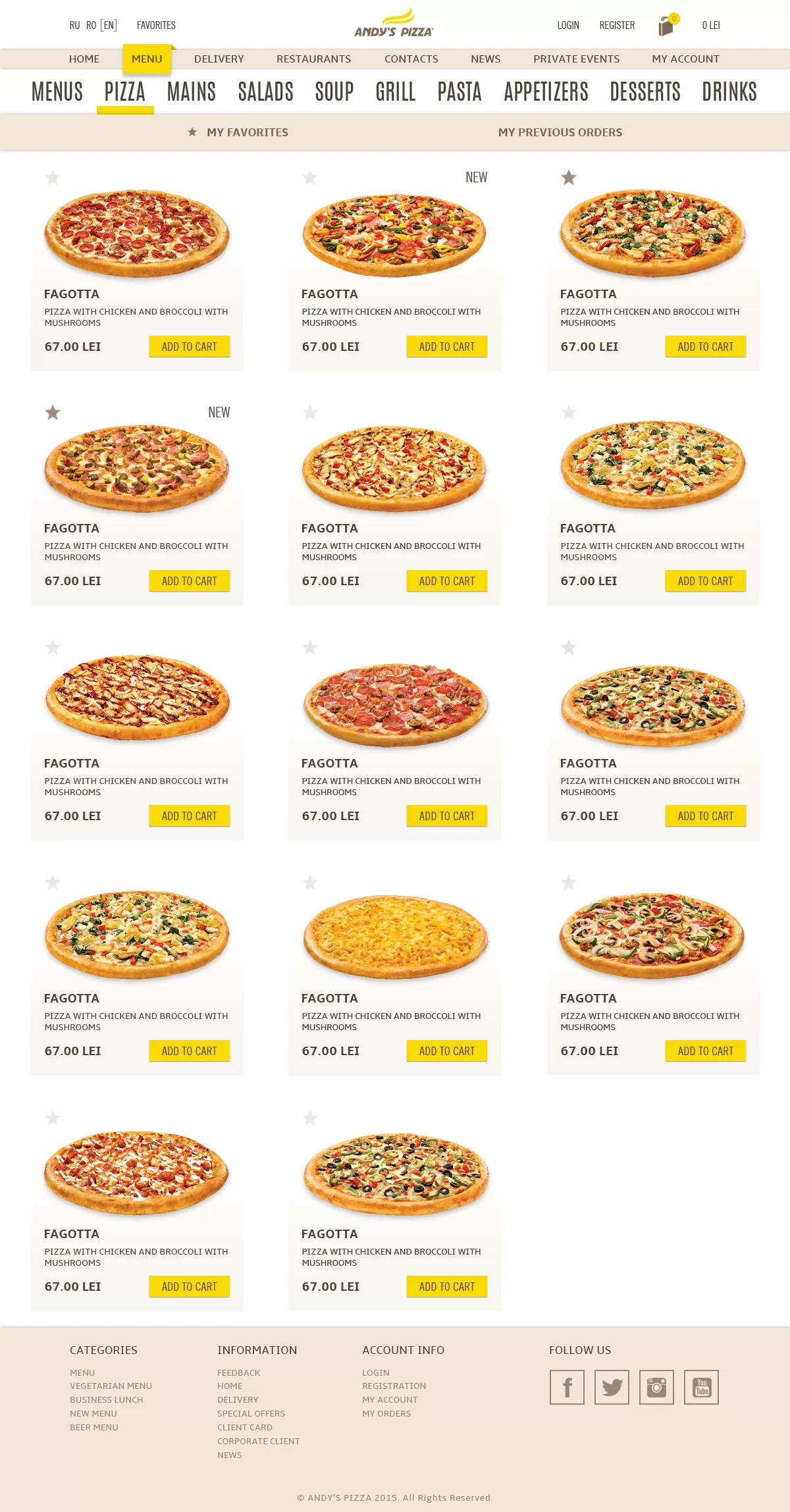Open Private Events in the navigation bar
Image resolution: width=790 pixels, height=1512 pixels.
[x=576, y=59]
